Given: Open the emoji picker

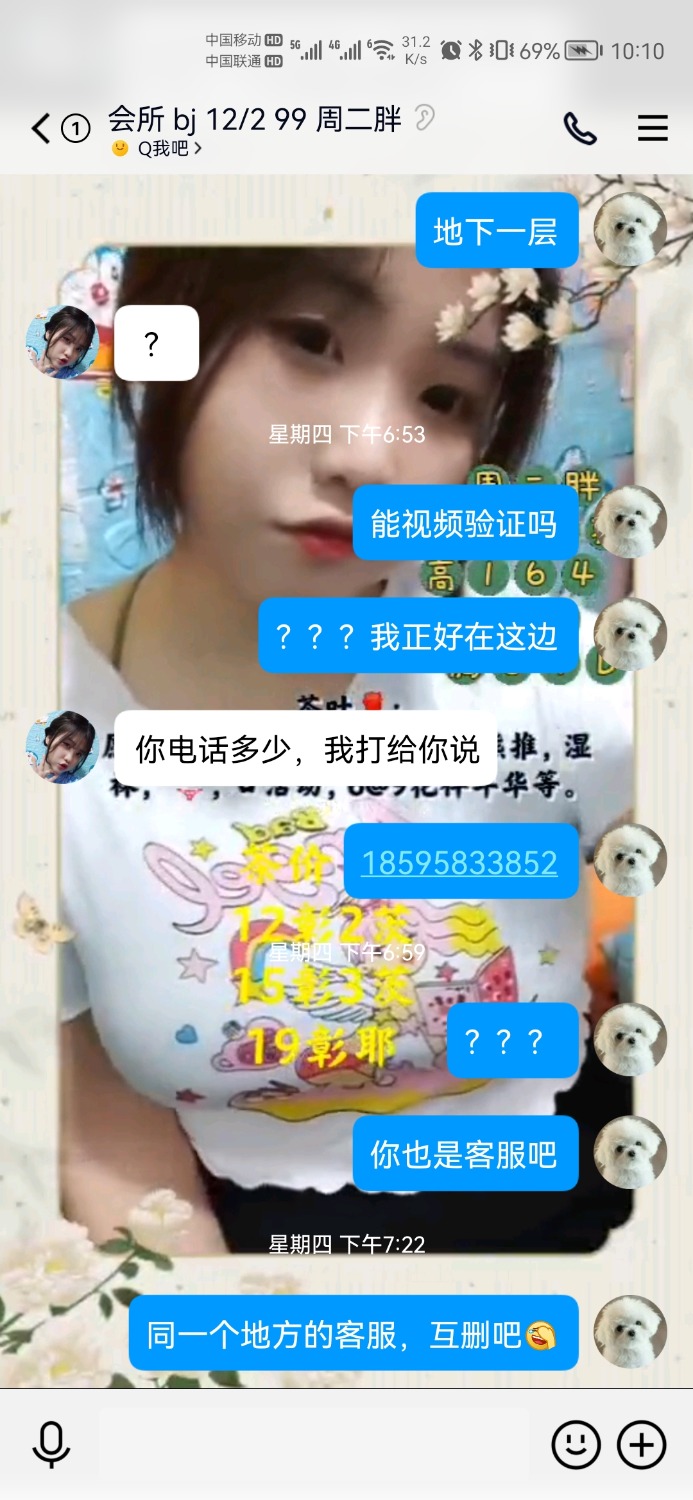Looking at the screenshot, I should 576,1445.
